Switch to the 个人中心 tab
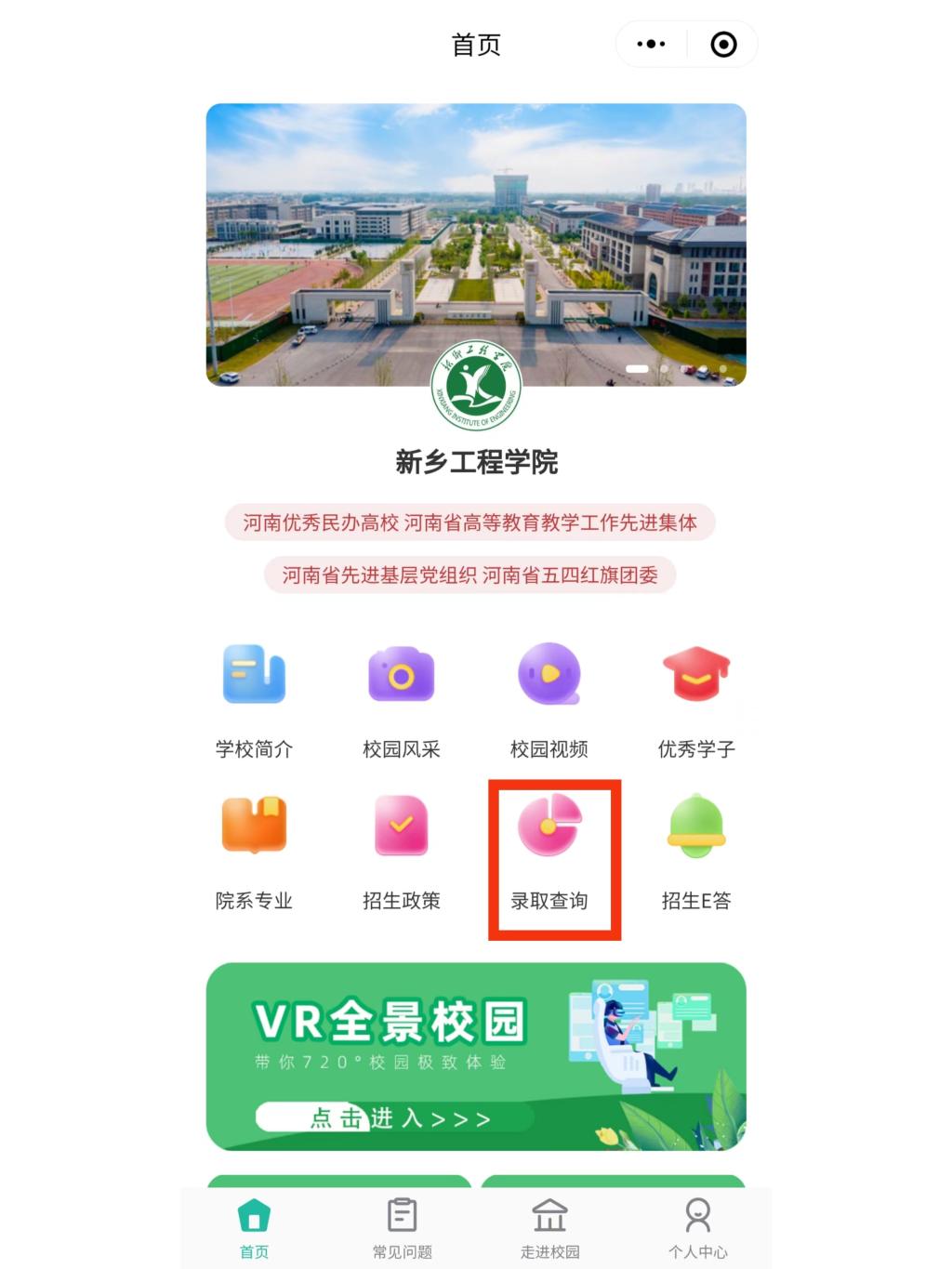Viewport: 952px width, 1269px height. 697,1227
